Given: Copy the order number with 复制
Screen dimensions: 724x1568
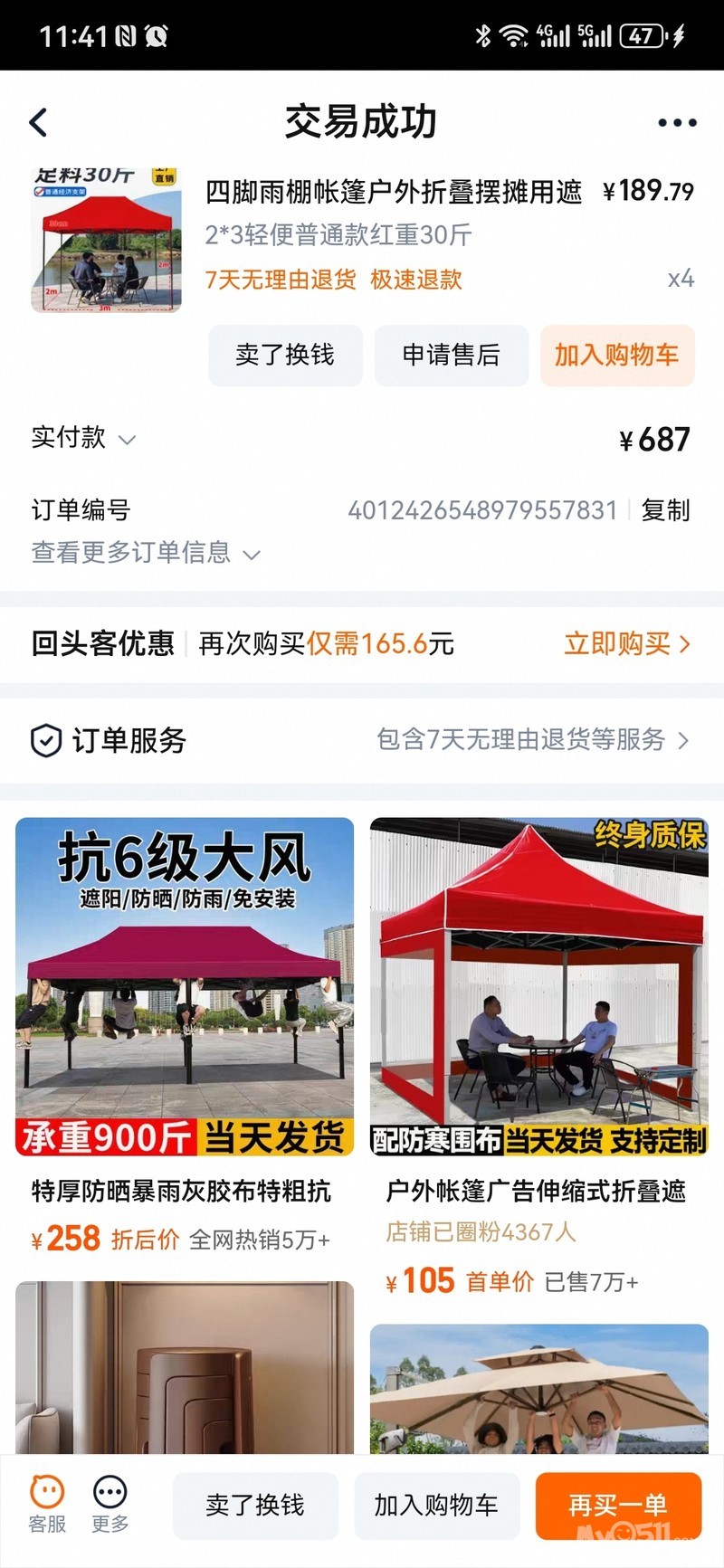Looking at the screenshot, I should (665, 510).
